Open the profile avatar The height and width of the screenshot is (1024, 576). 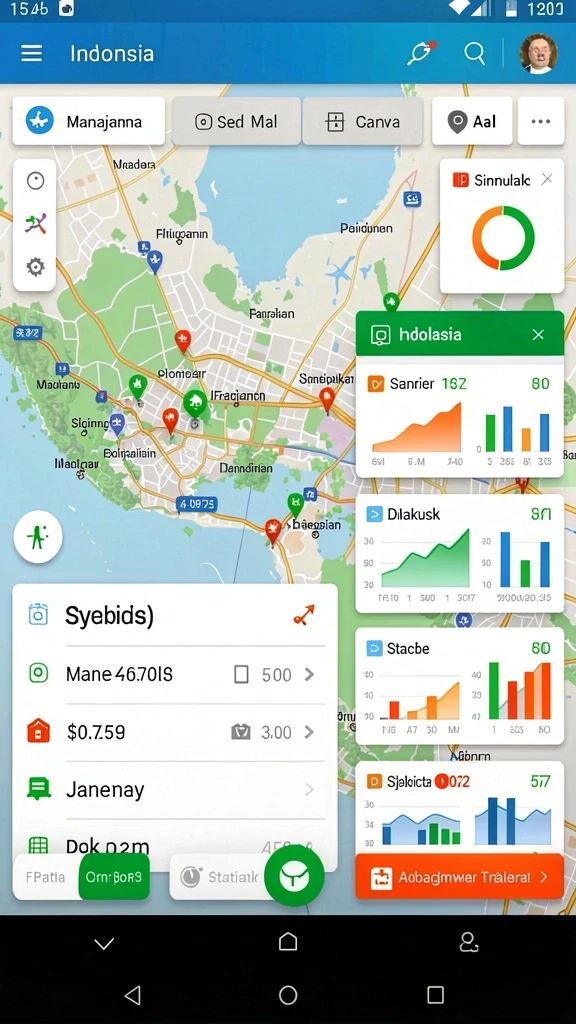pyautogui.click(x=539, y=53)
